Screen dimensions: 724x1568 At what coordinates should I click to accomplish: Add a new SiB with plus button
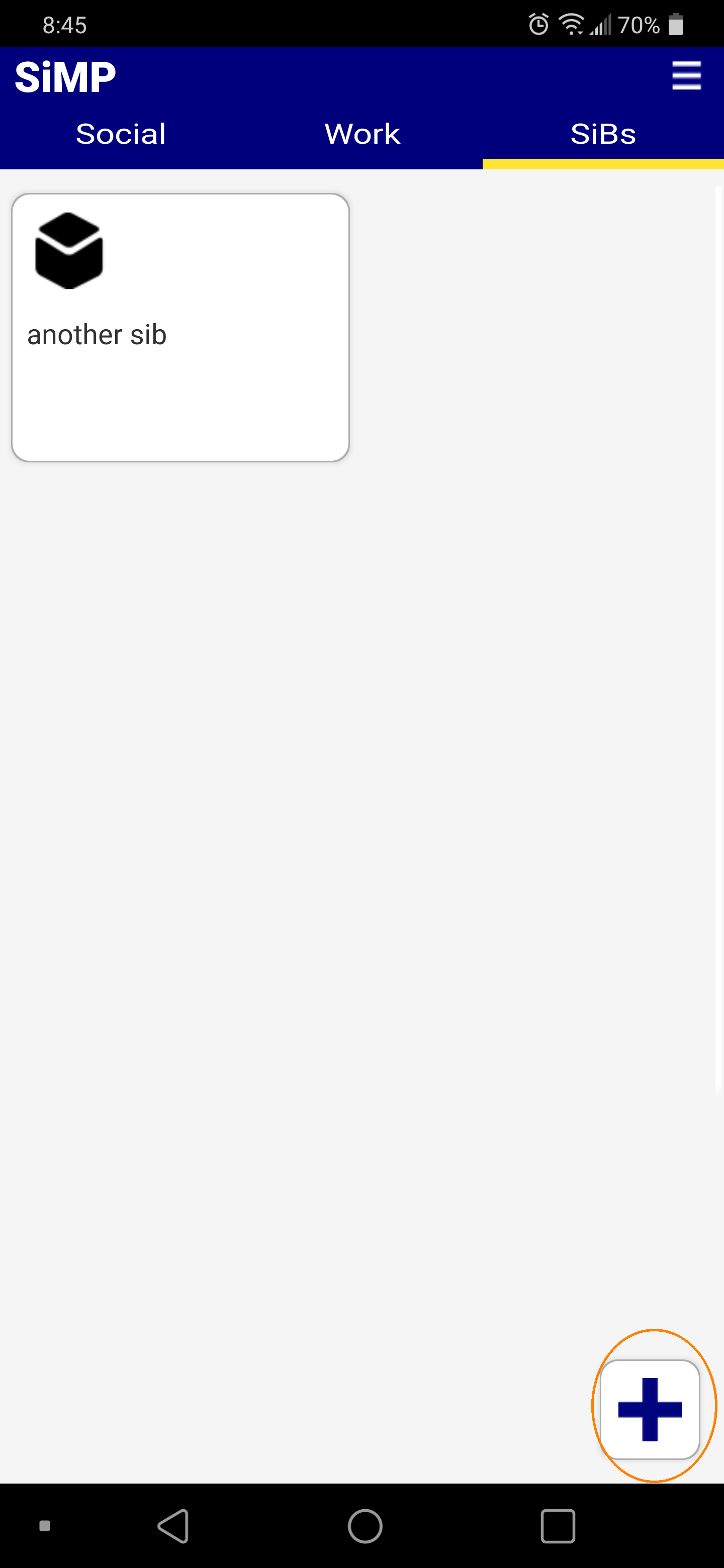(x=650, y=1409)
